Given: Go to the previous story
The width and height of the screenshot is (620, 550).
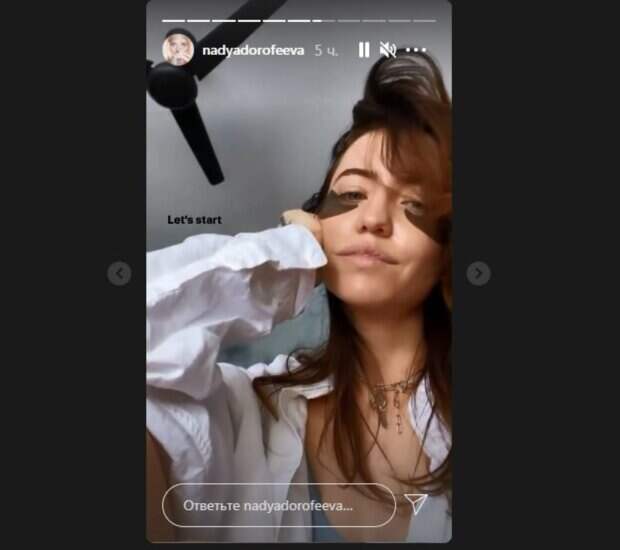Looking at the screenshot, I should coord(119,273).
